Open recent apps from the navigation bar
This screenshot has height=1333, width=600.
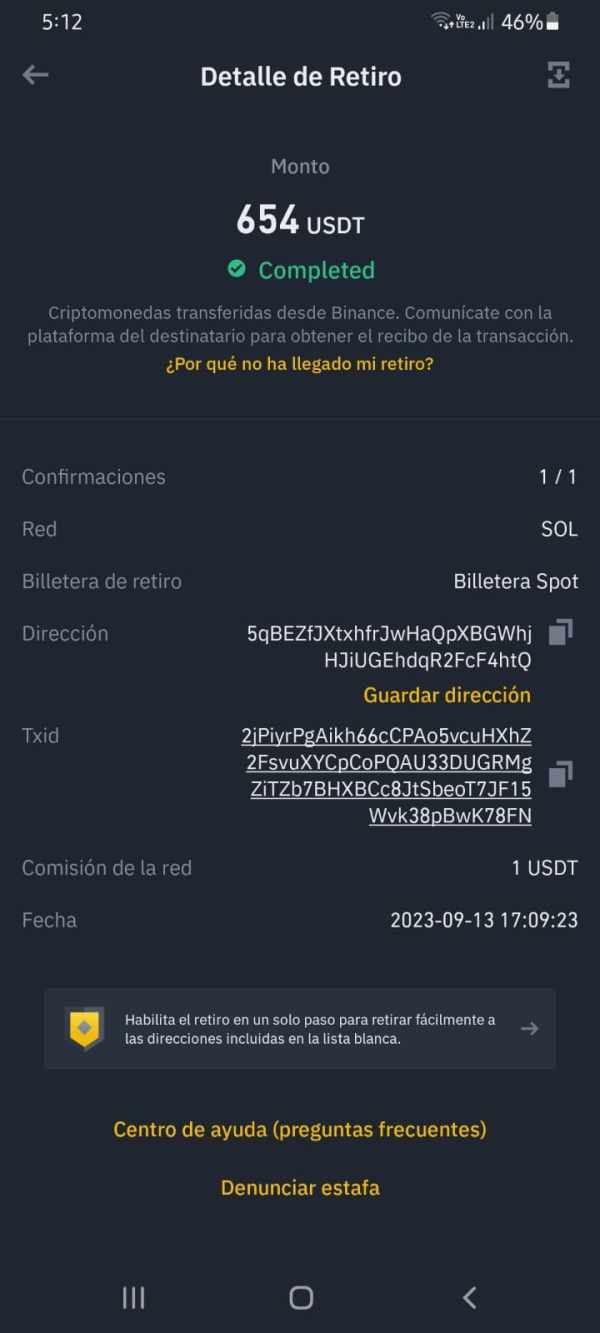coord(133,1298)
